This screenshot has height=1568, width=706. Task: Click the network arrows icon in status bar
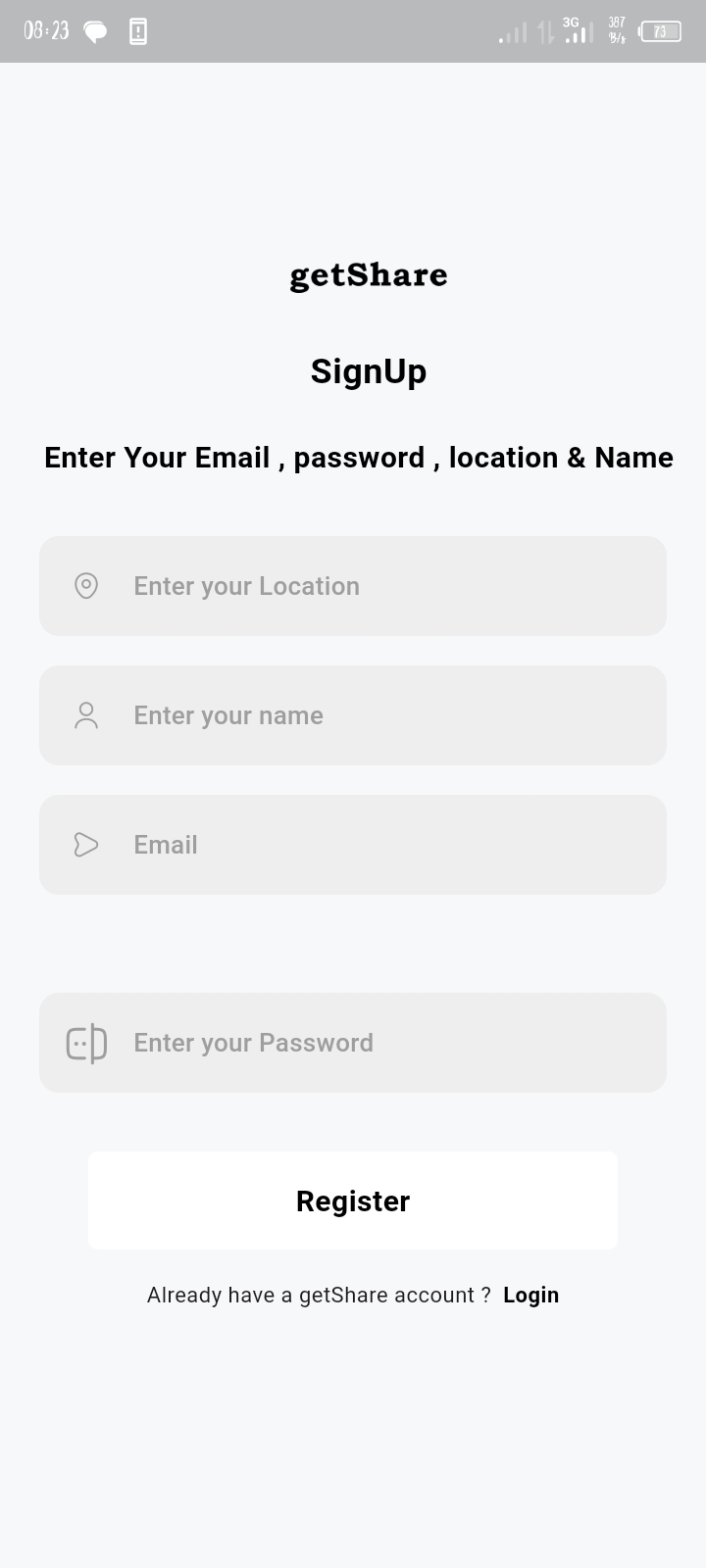(545, 30)
